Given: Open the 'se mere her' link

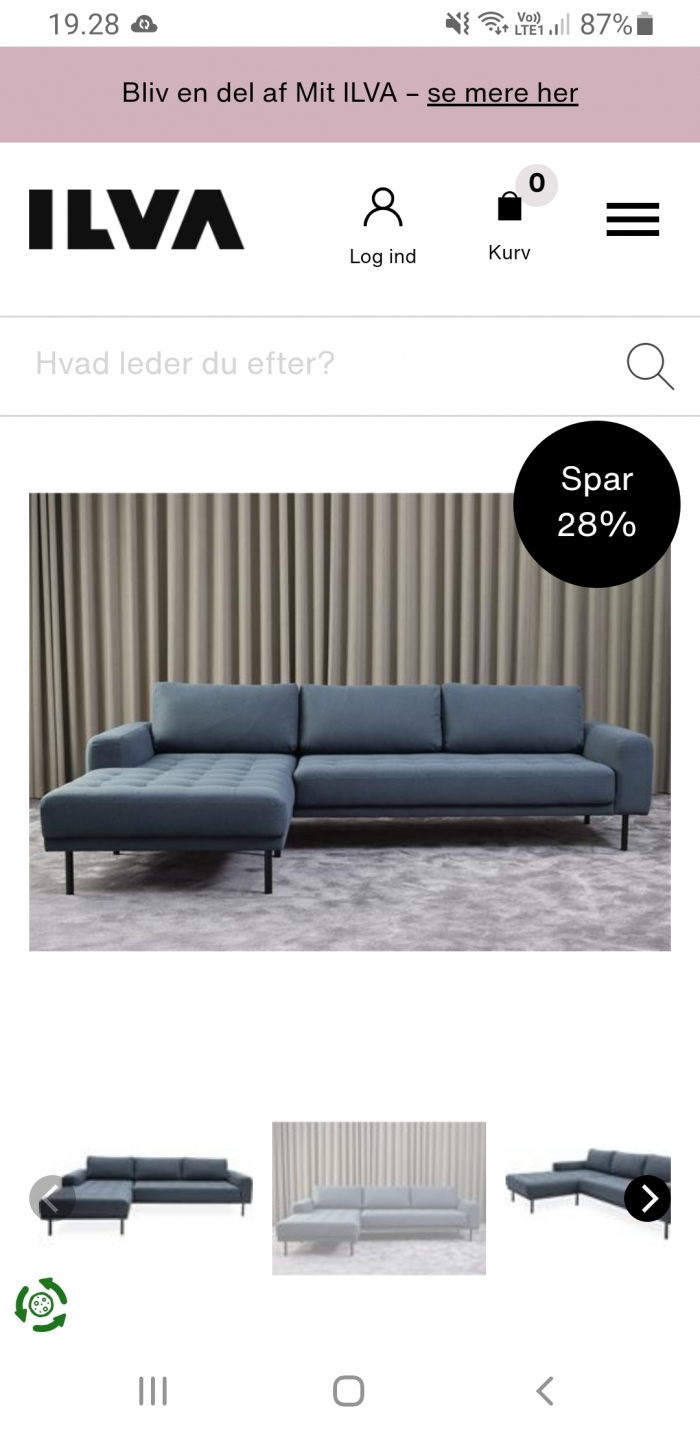Looking at the screenshot, I should click(502, 94).
